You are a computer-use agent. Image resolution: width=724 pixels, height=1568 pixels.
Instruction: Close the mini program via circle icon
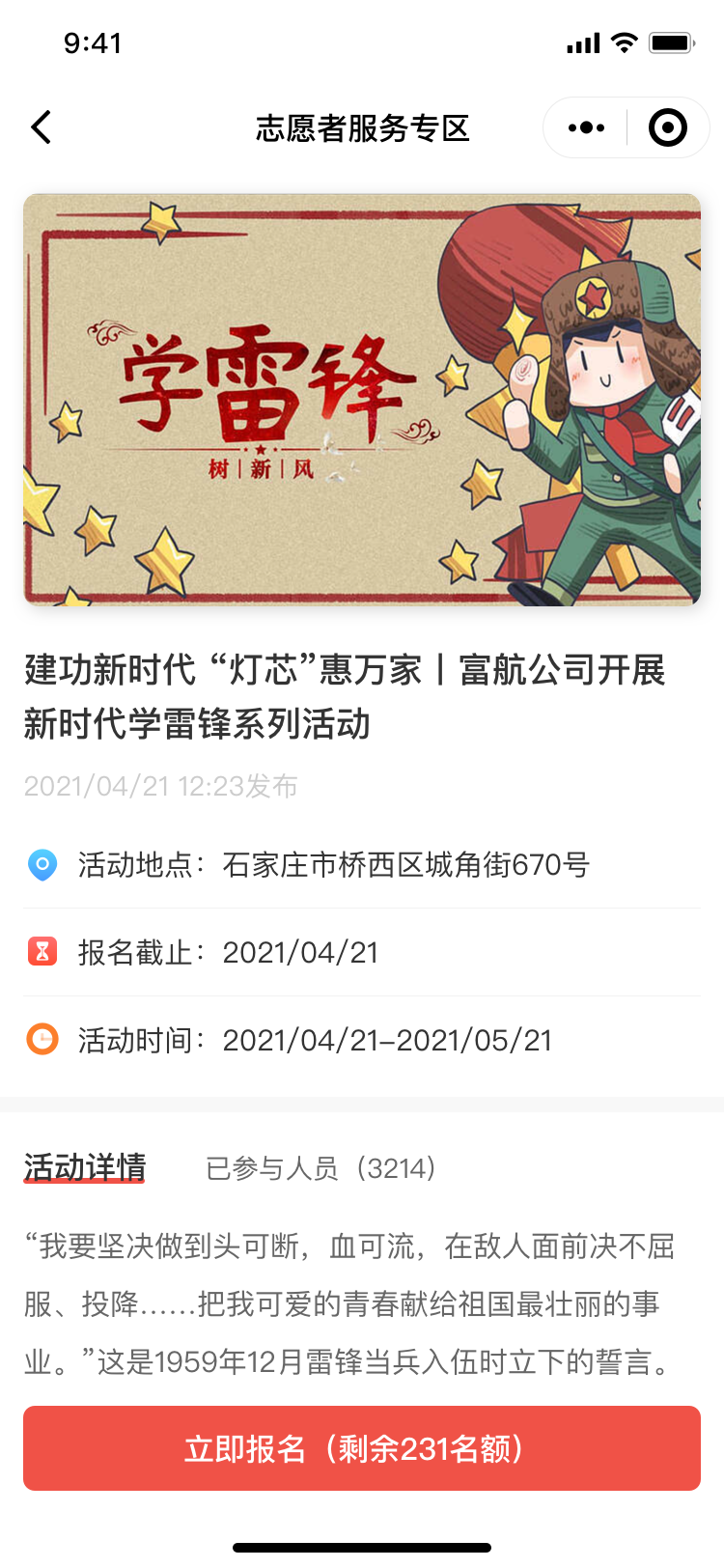point(667,127)
